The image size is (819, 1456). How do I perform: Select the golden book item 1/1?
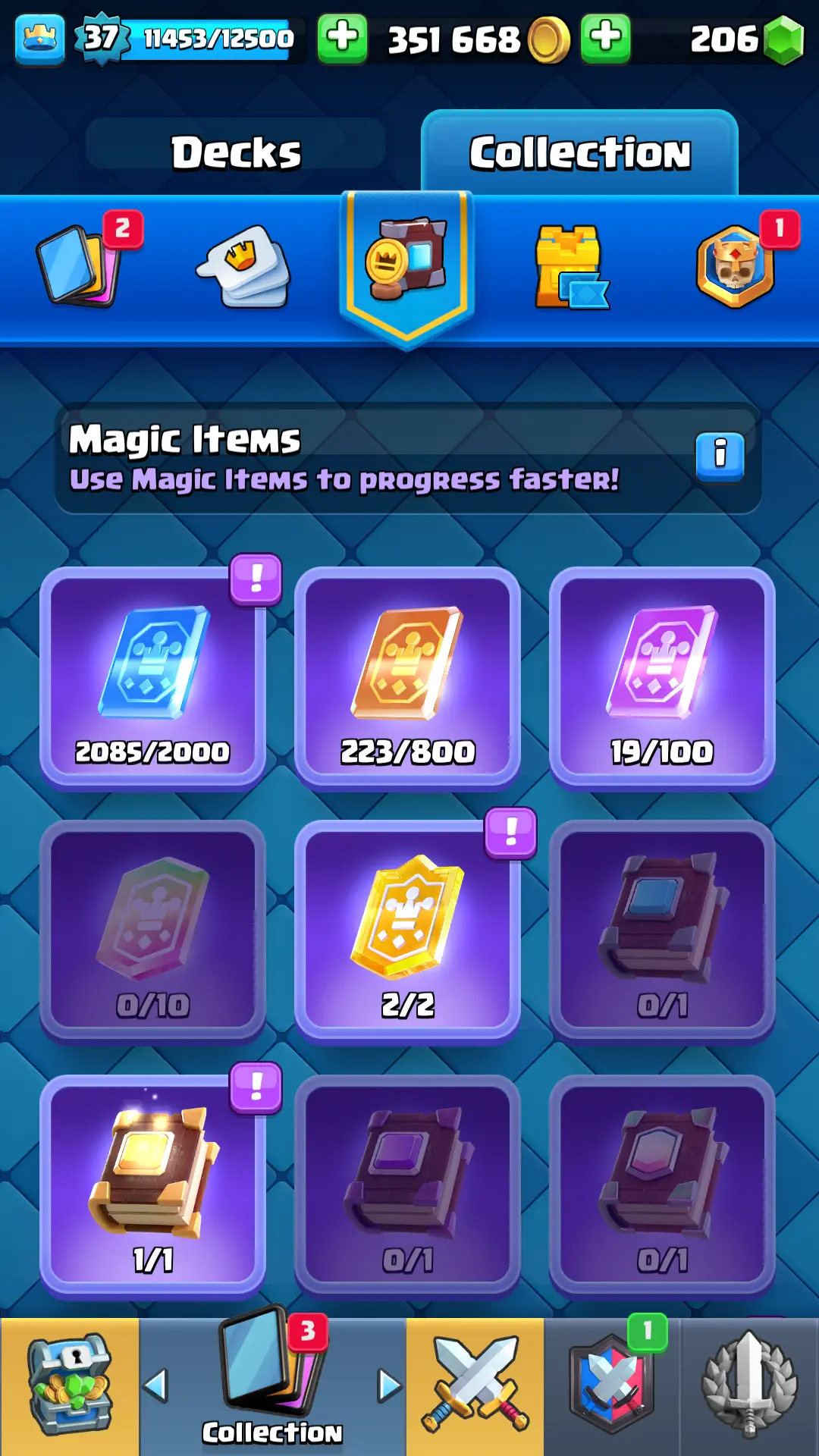point(152,1185)
